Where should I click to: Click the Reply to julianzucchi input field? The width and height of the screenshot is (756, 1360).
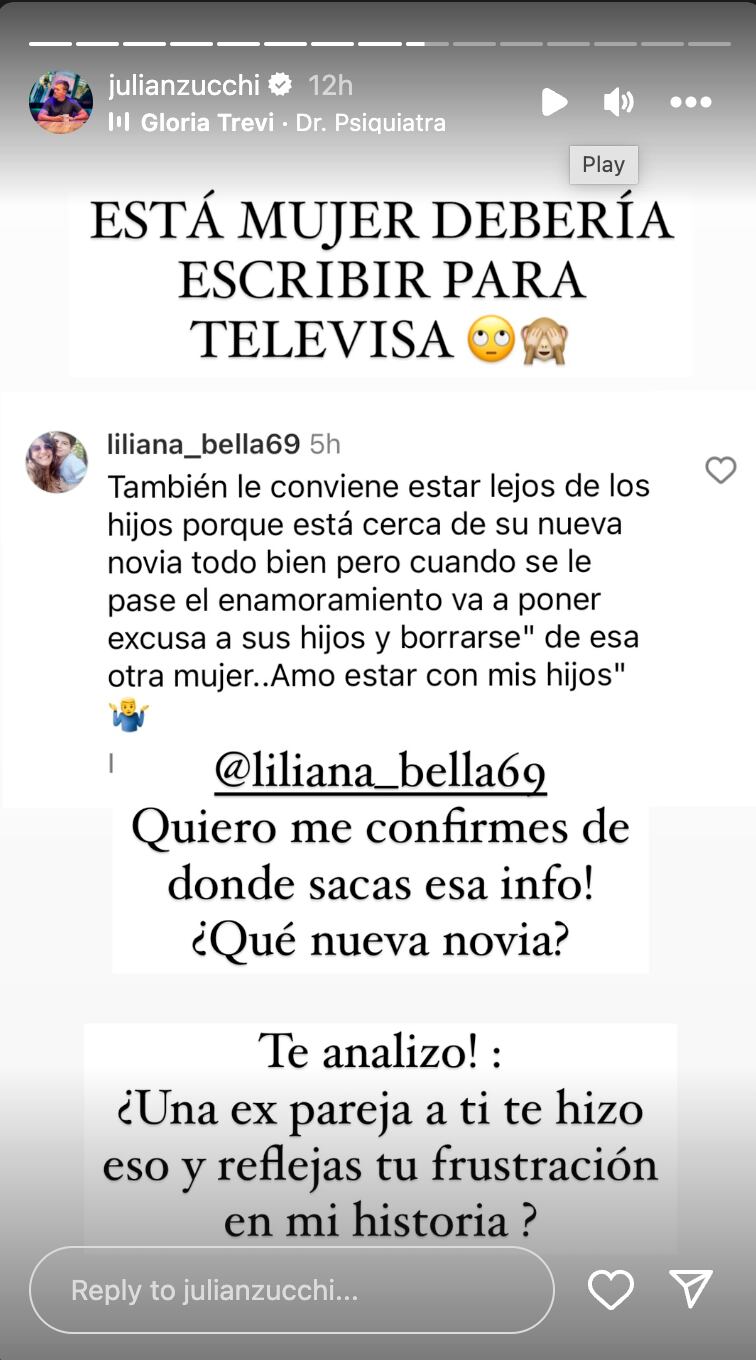290,1291
